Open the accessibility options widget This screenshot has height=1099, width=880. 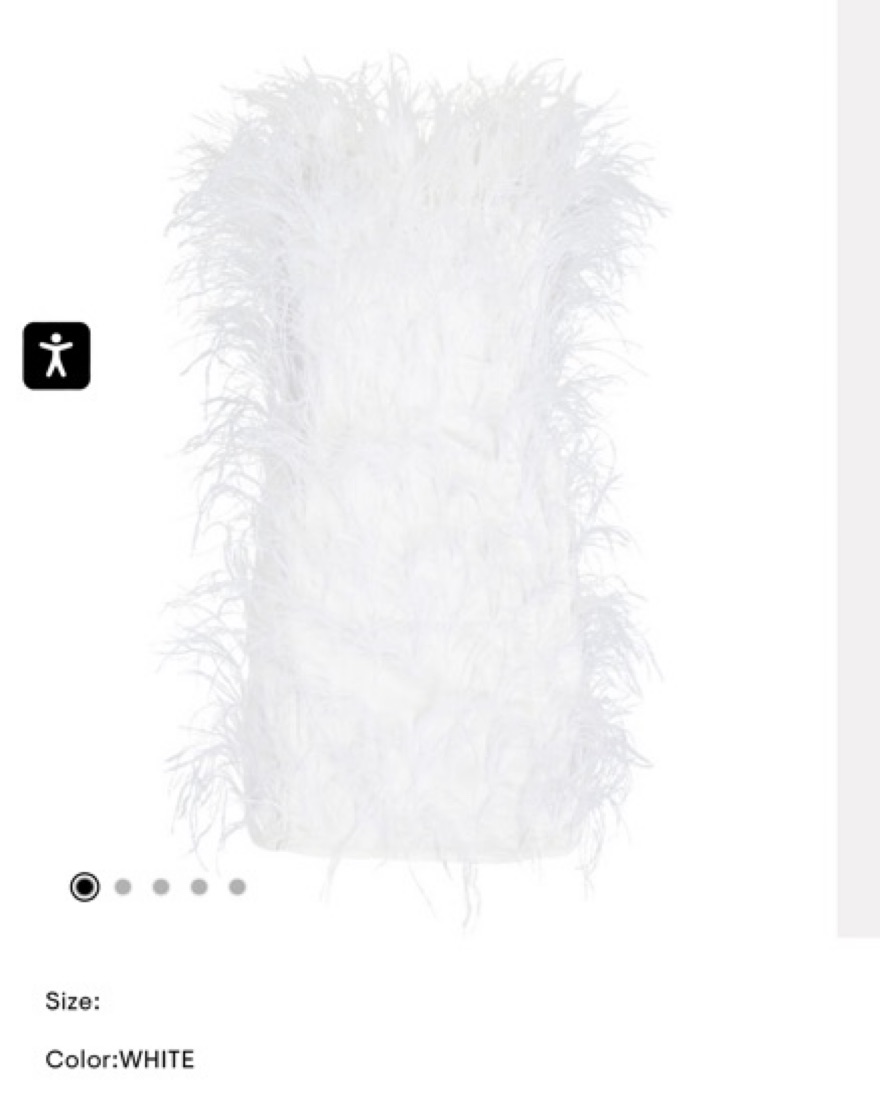(56, 356)
